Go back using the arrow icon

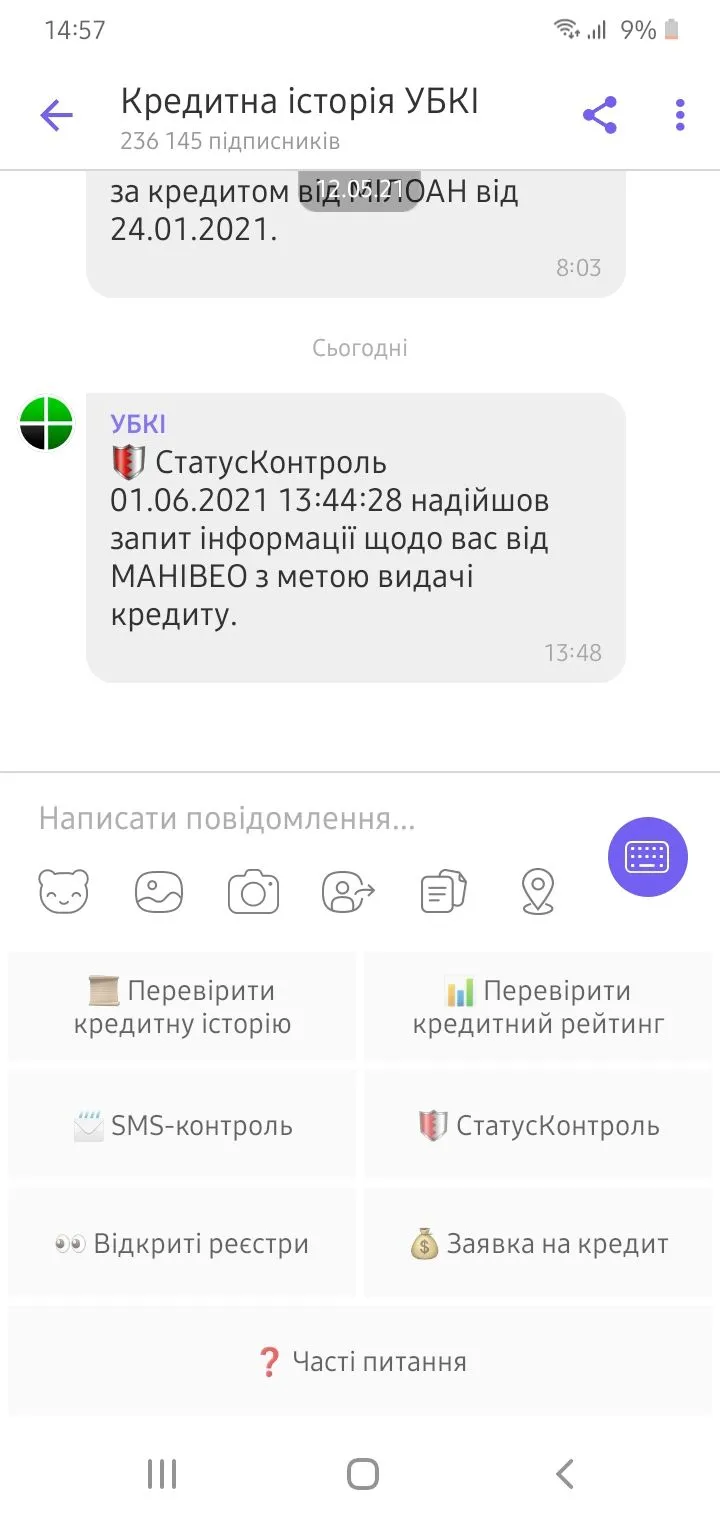click(57, 116)
